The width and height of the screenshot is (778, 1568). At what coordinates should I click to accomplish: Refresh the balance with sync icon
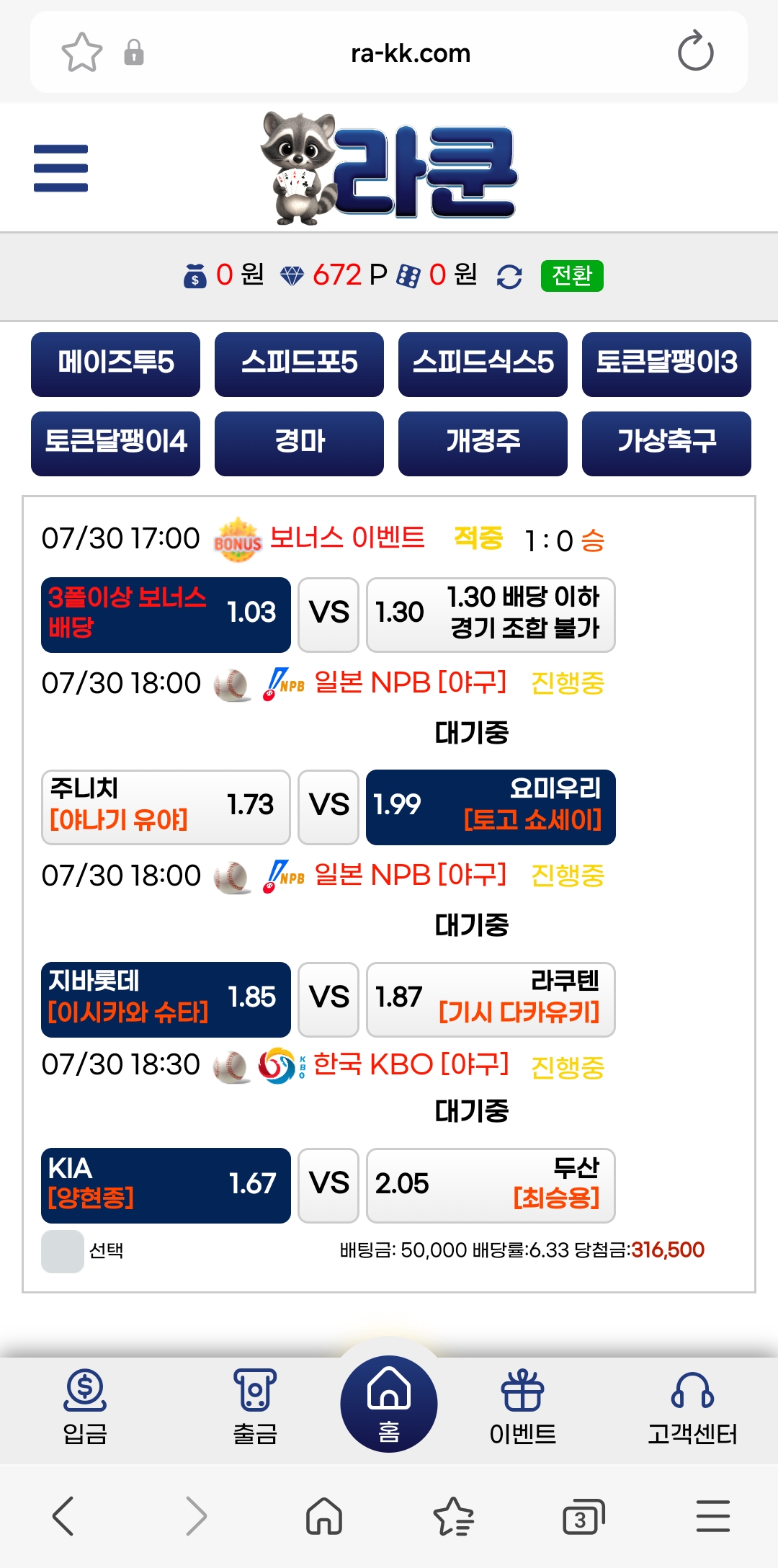pos(509,276)
